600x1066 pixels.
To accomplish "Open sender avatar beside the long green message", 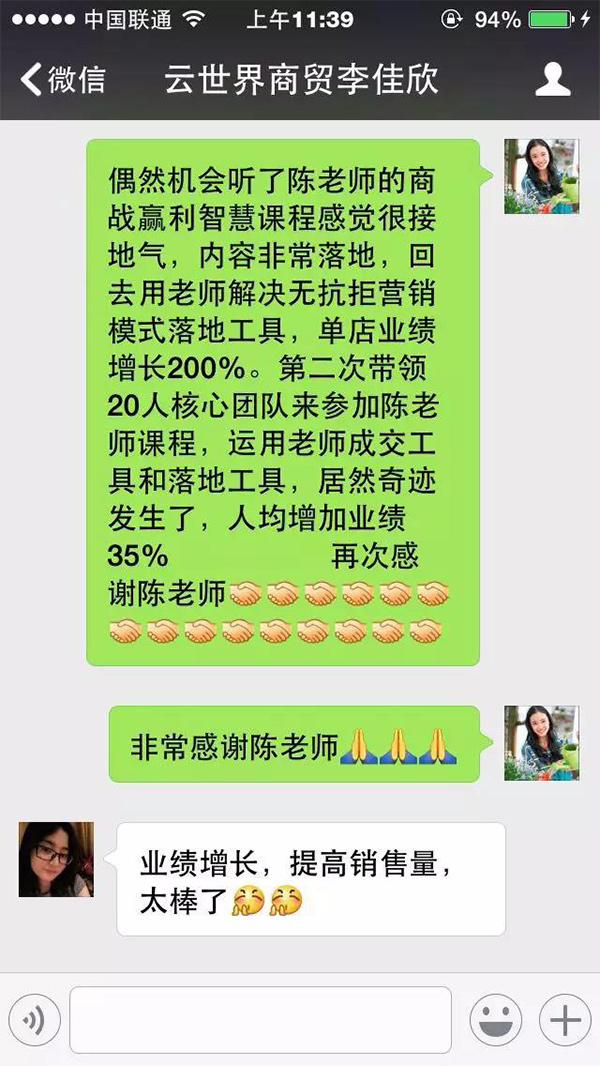I will point(541,176).
